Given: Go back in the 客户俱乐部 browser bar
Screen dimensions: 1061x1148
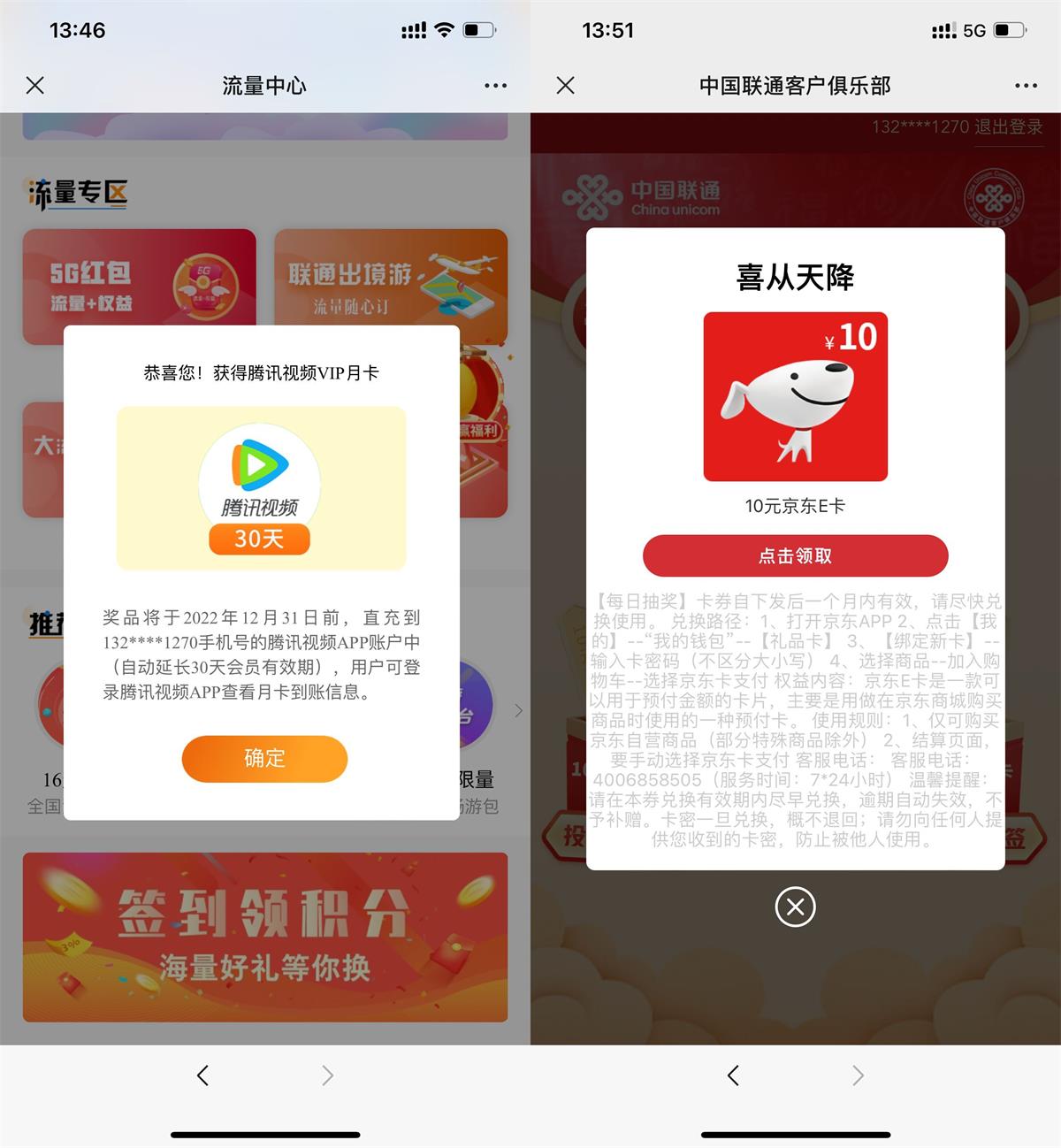Looking at the screenshot, I should tap(733, 1075).
